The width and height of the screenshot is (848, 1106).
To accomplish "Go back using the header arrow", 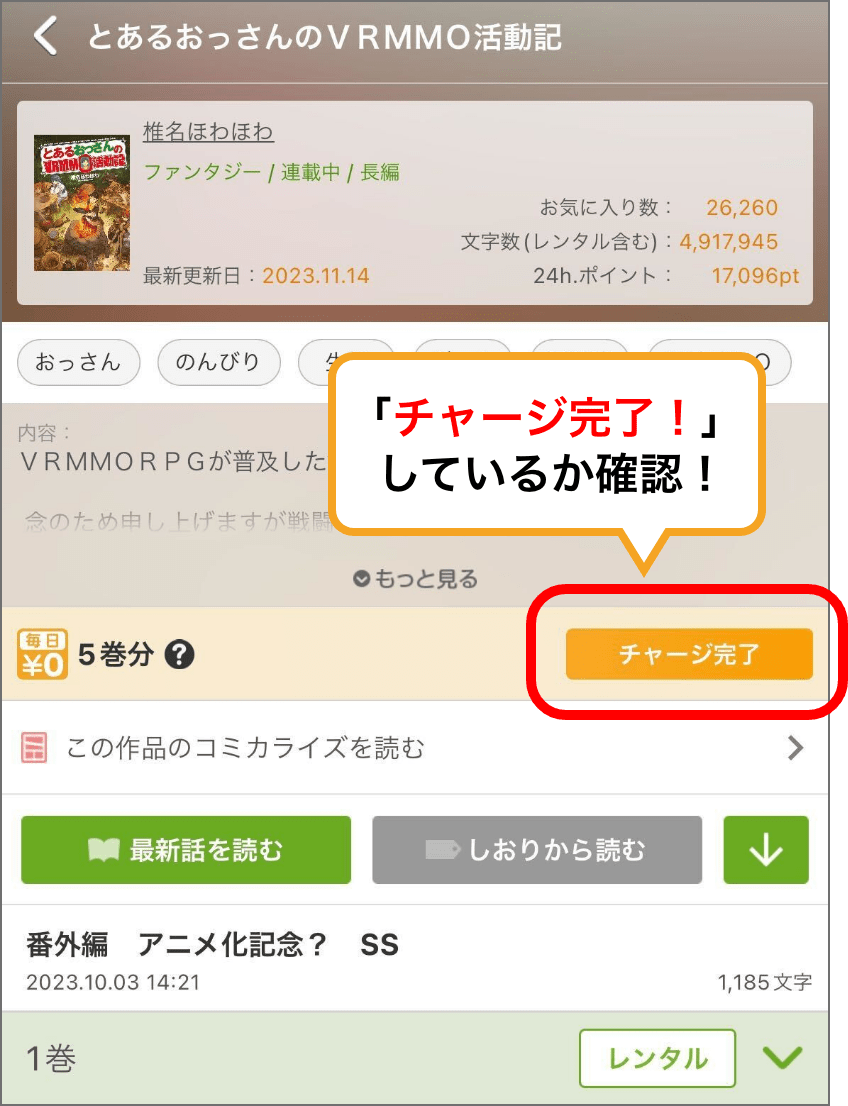I will pos(45,37).
